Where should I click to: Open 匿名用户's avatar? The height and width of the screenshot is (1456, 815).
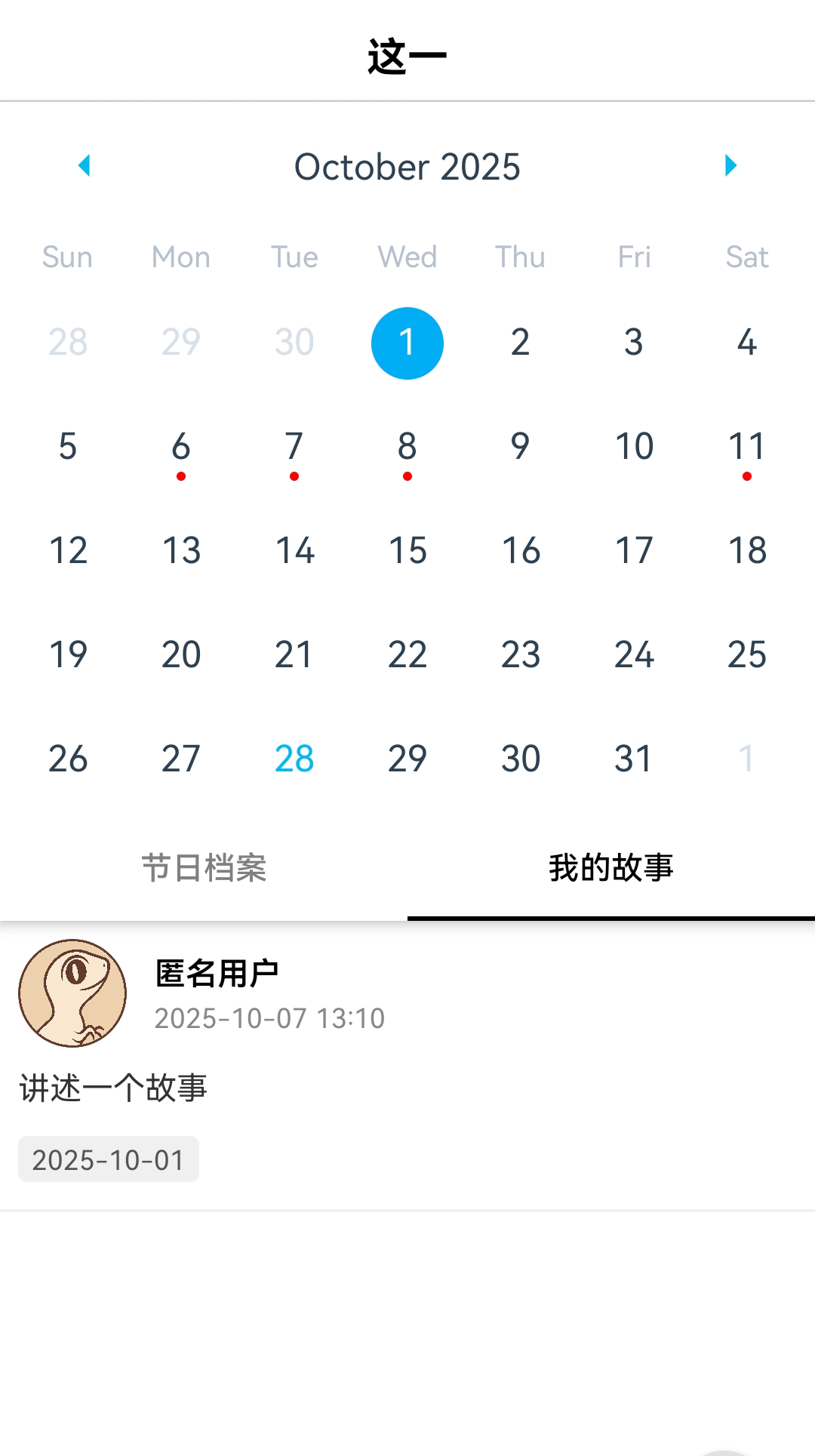click(x=72, y=993)
